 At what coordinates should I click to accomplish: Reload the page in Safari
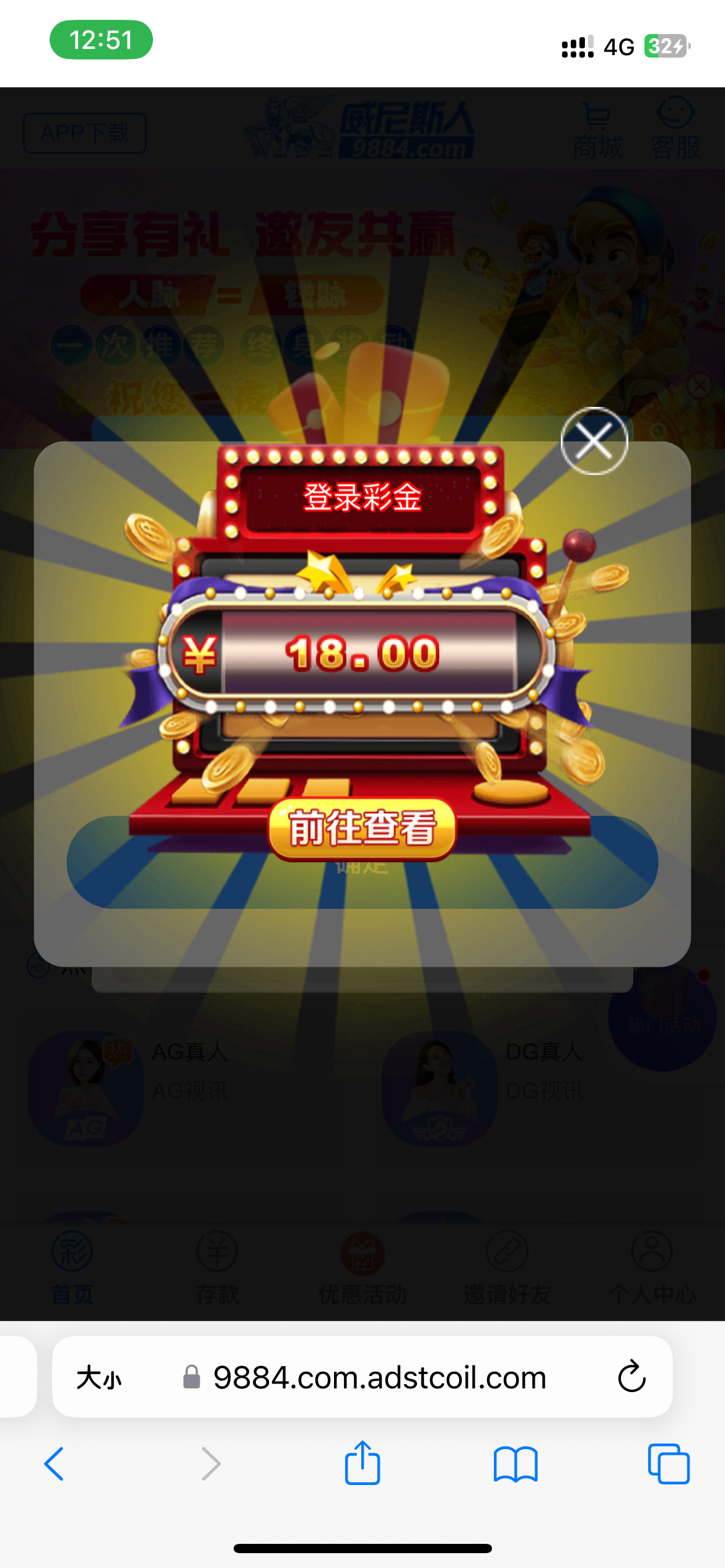tap(631, 1377)
